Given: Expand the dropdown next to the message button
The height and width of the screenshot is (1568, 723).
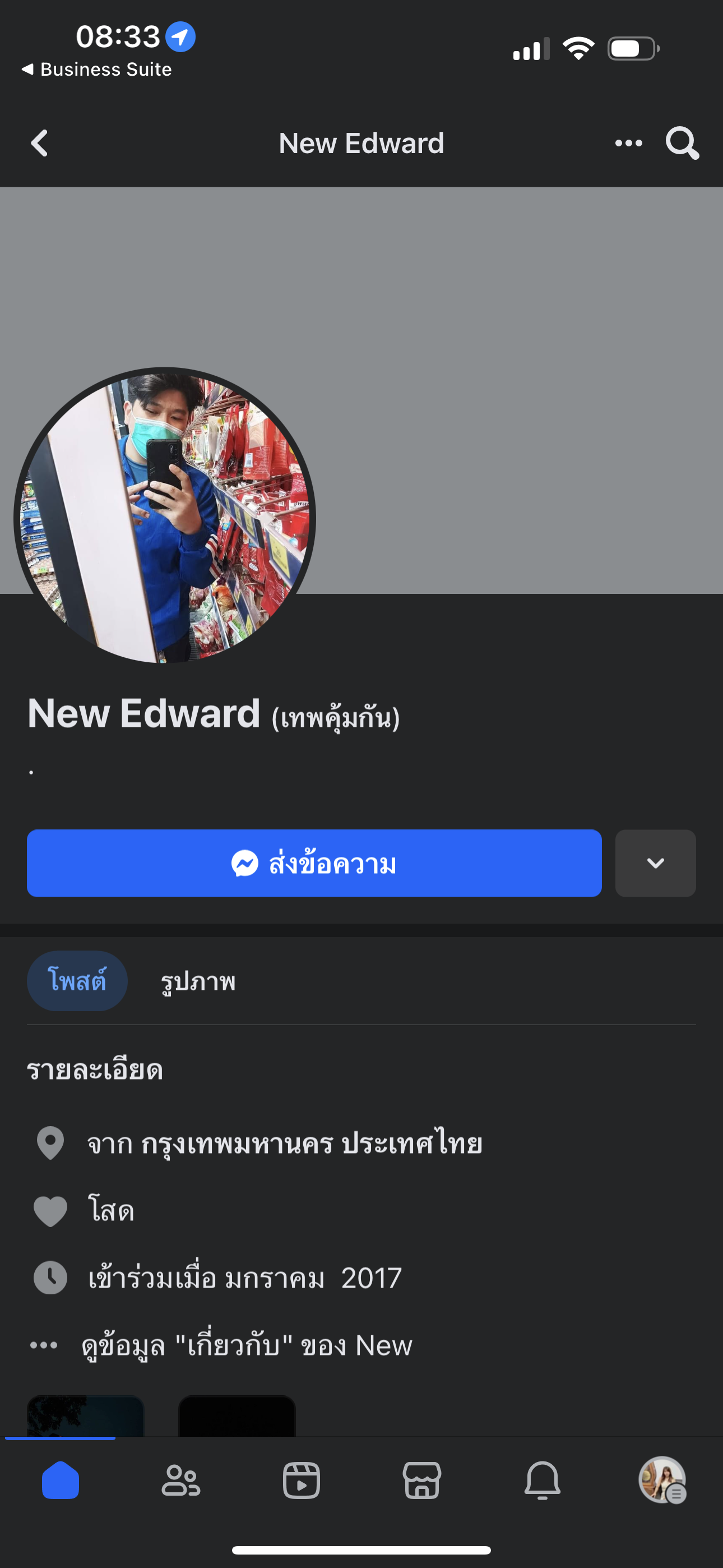Looking at the screenshot, I should (655, 863).
